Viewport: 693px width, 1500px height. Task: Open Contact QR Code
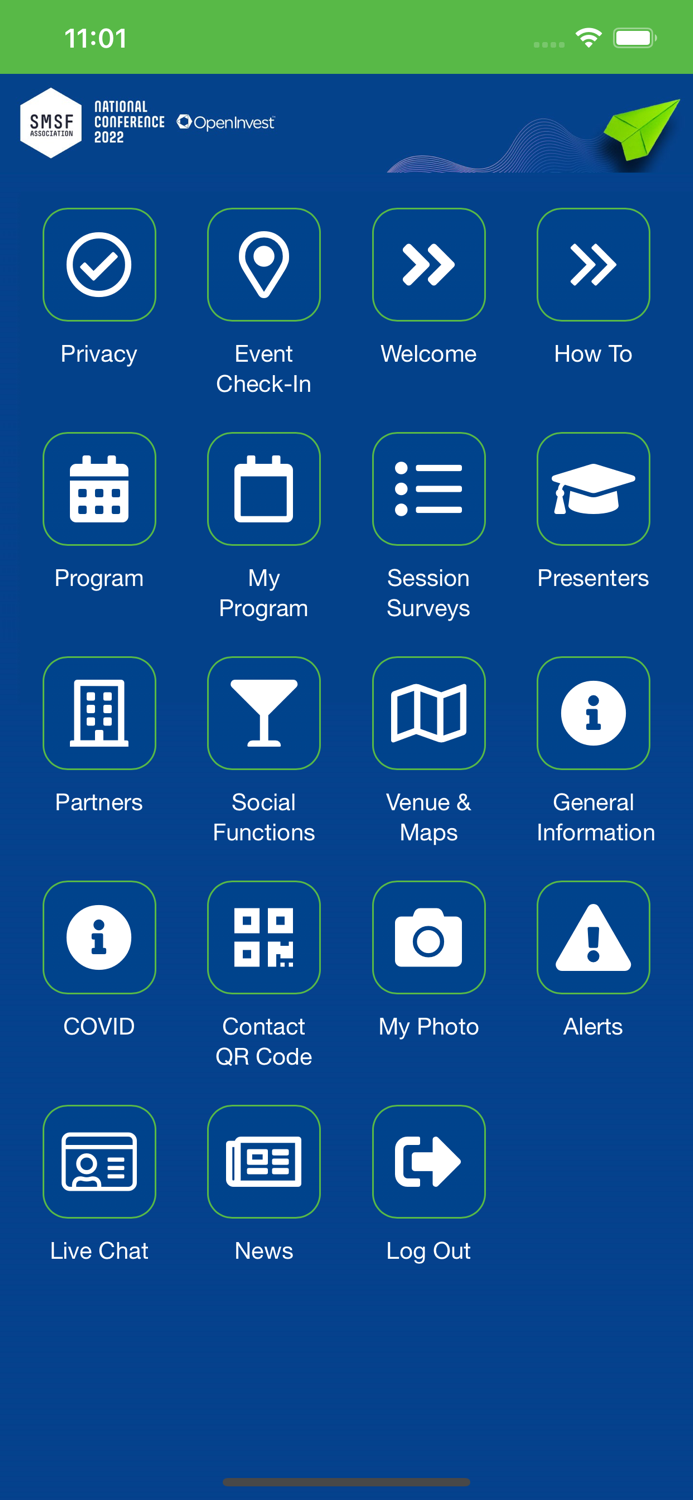pyautogui.click(x=264, y=937)
